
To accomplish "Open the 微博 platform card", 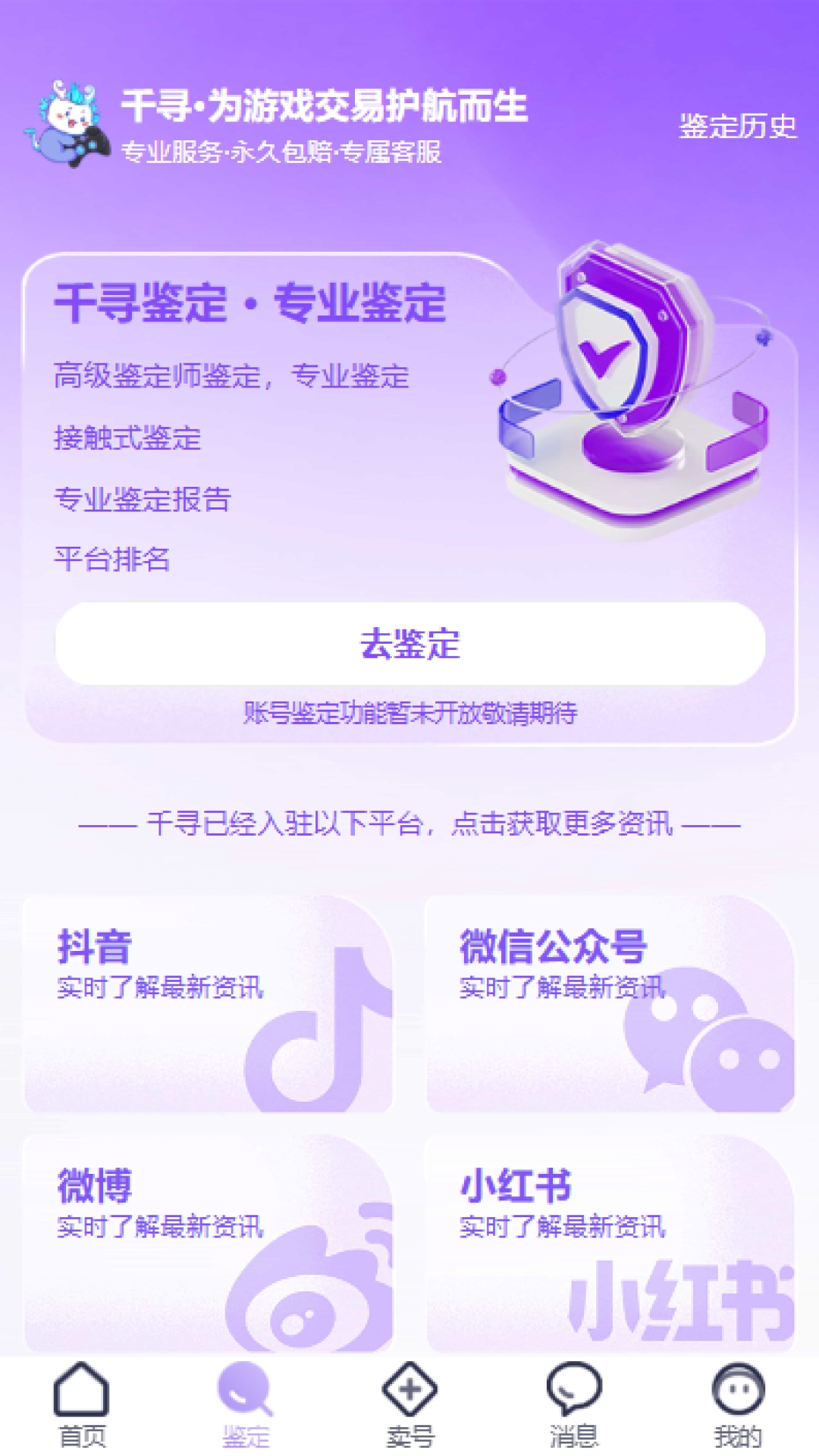I will 209,1242.
